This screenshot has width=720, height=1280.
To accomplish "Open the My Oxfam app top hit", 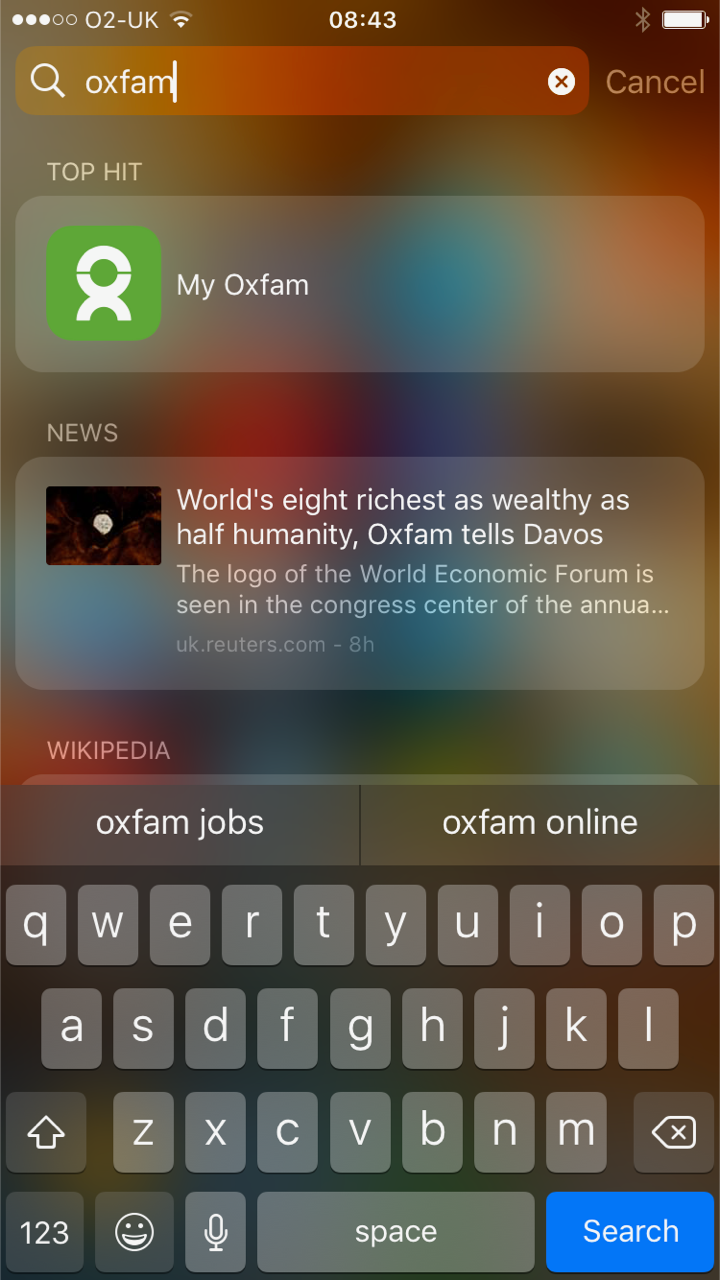I will pyautogui.click(x=360, y=284).
